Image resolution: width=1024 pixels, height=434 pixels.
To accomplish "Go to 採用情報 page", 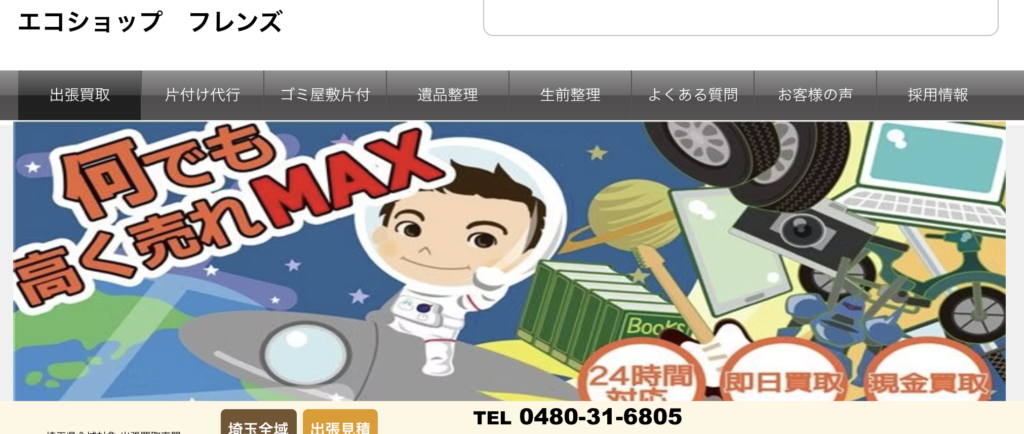I will tap(938, 96).
